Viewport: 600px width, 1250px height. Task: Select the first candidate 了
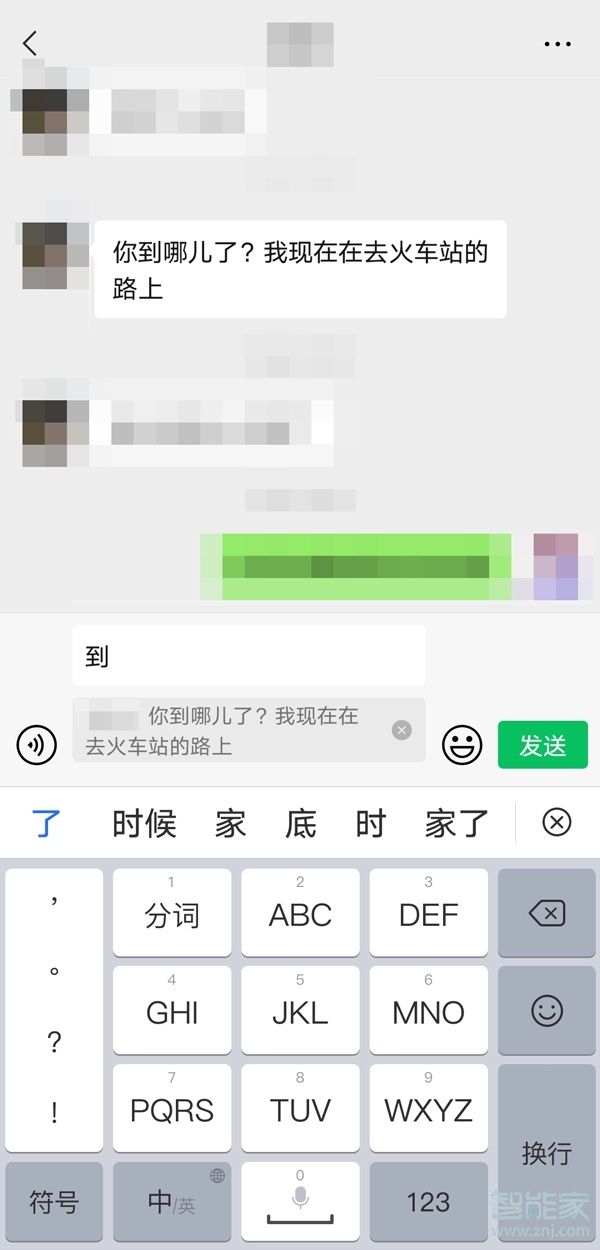point(47,824)
